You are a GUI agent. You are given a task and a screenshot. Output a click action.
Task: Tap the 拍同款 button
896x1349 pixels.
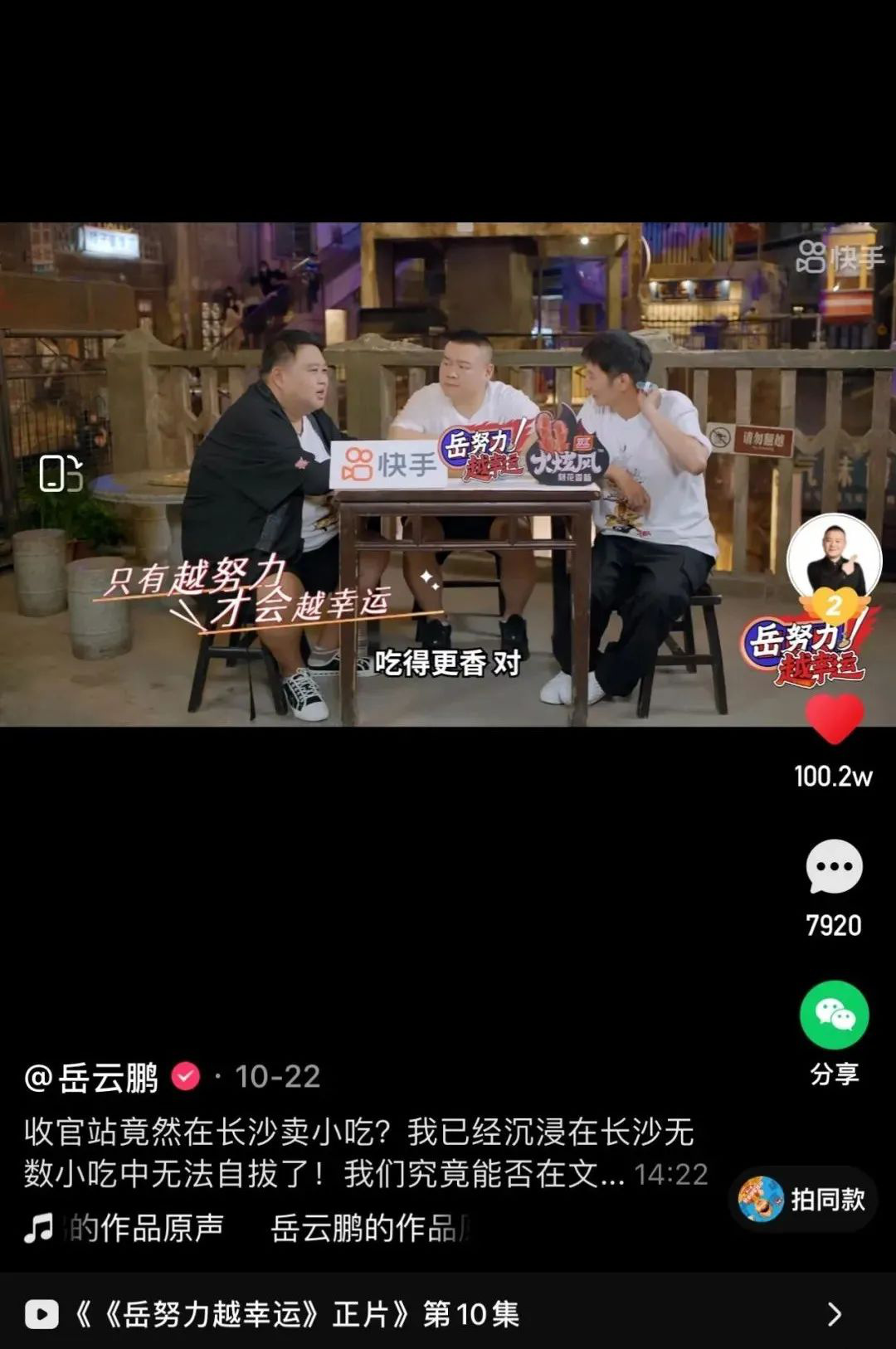point(803,1199)
